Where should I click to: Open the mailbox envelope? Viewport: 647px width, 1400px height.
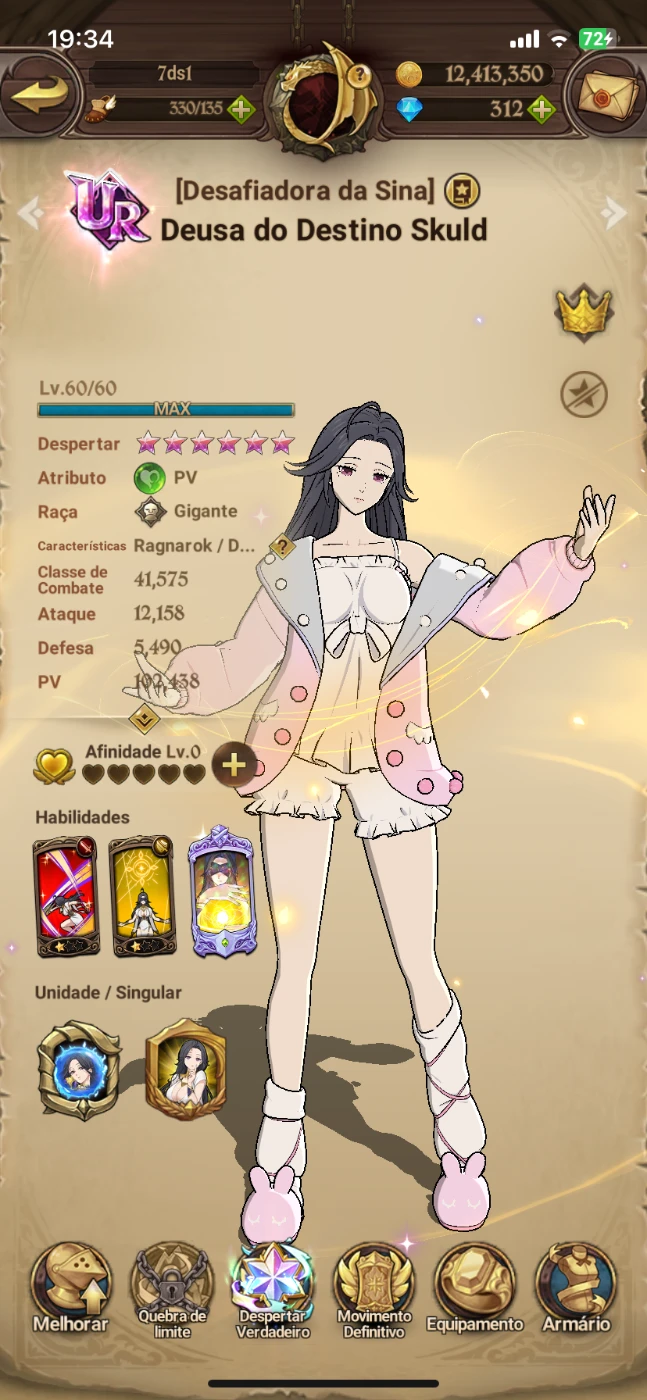pyautogui.click(x=606, y=97)
